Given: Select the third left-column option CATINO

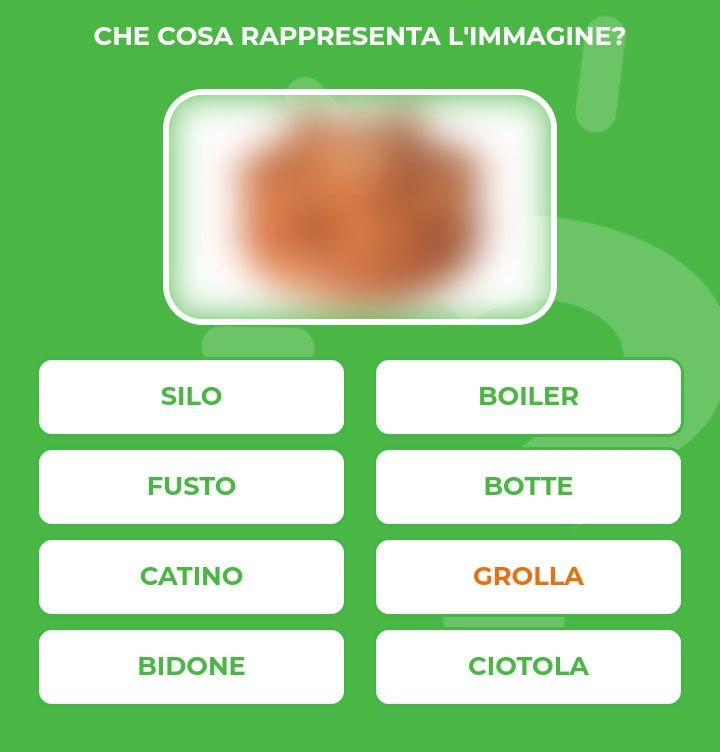Looking at the screenshot, I should click(x=190, y=577).
